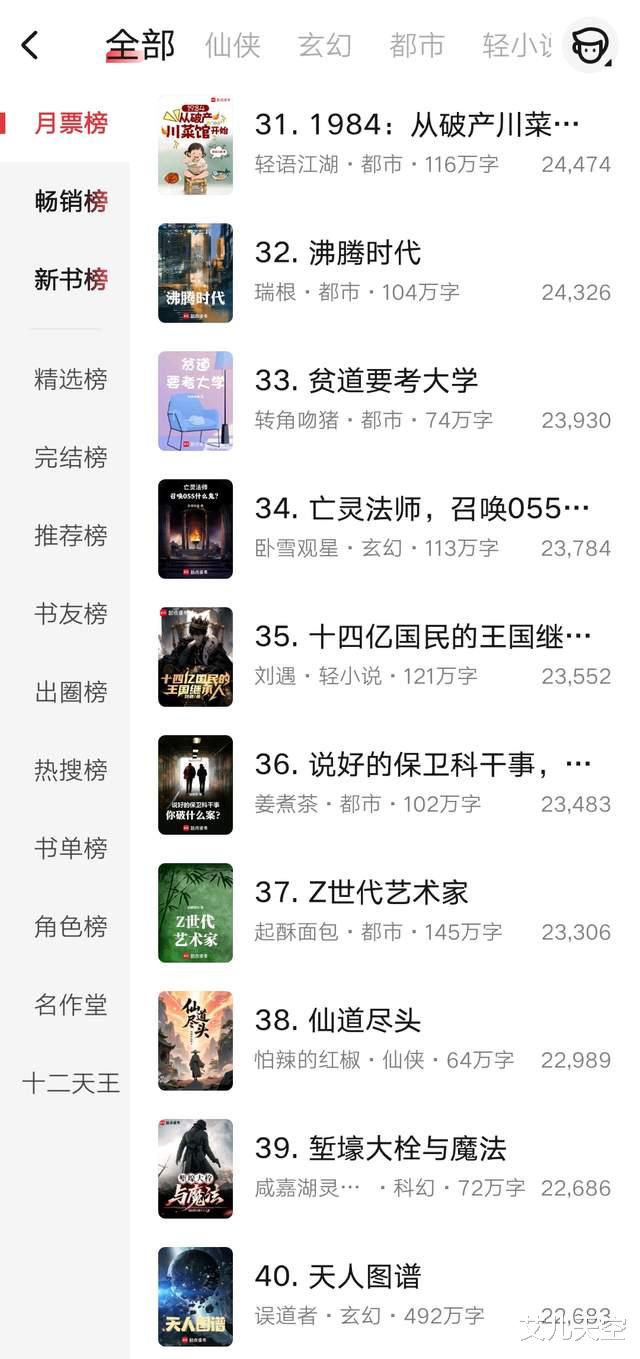View the 十二天王 list
640x1359 pixels.
pos(70,1082)
